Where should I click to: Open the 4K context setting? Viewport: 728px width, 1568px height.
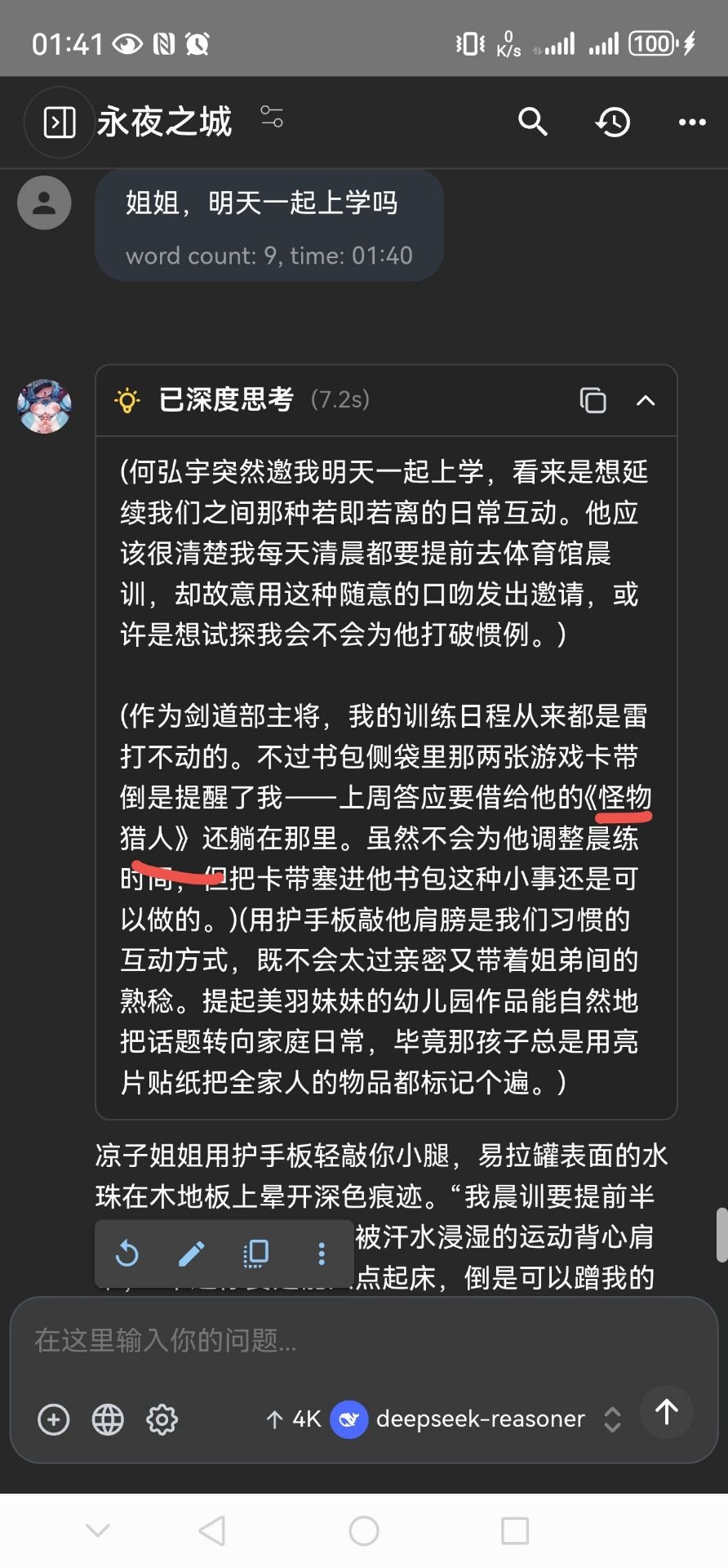click(295, 1419)
